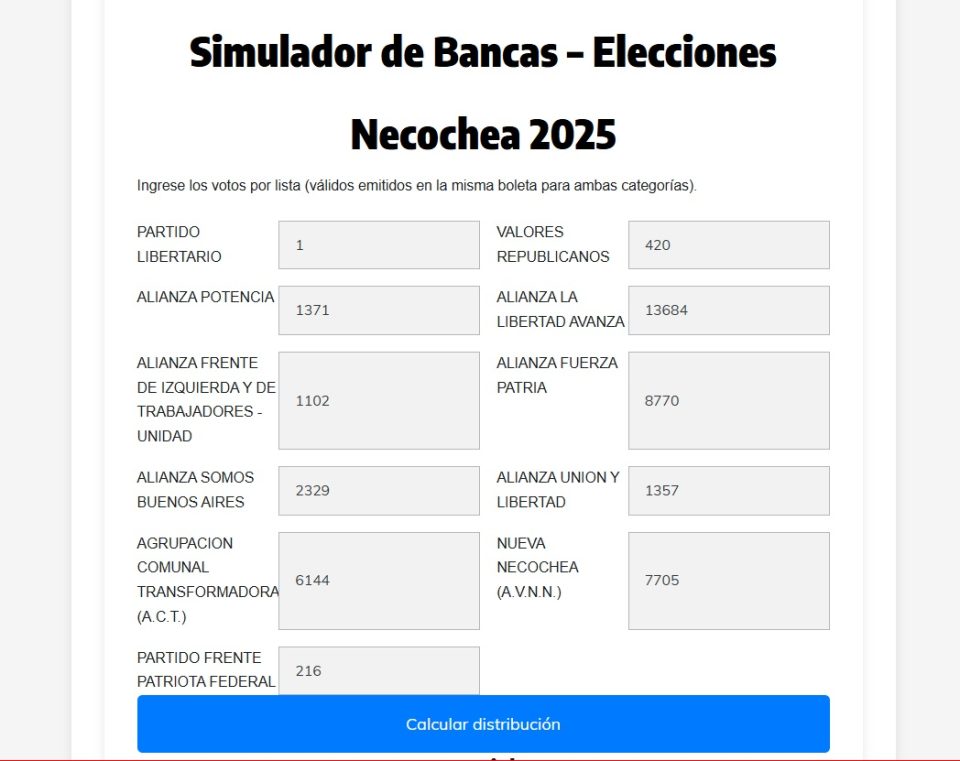Tap the Calcular distribución button
The width and height of the screenshot is (960, 761).
(x=483, y=724)
